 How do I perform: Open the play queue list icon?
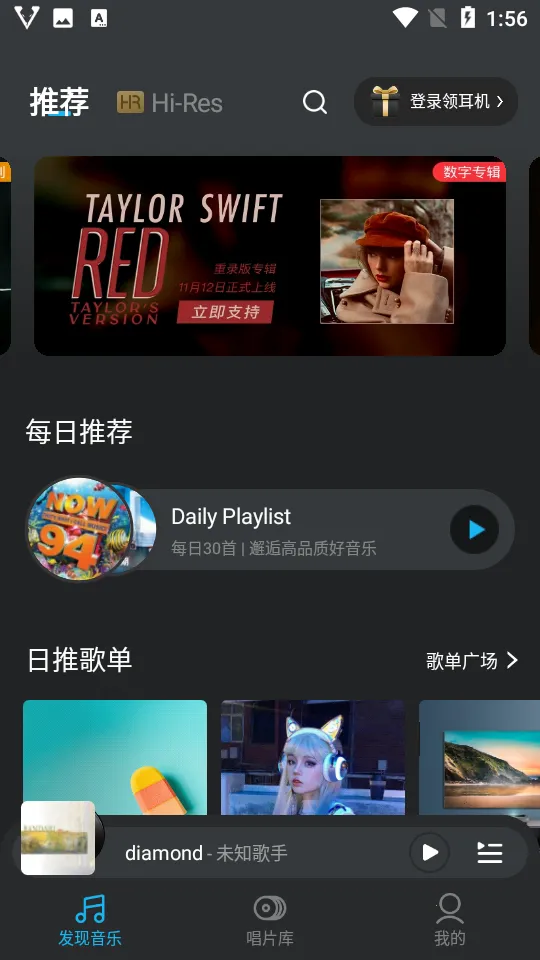(x=490, y=852)
